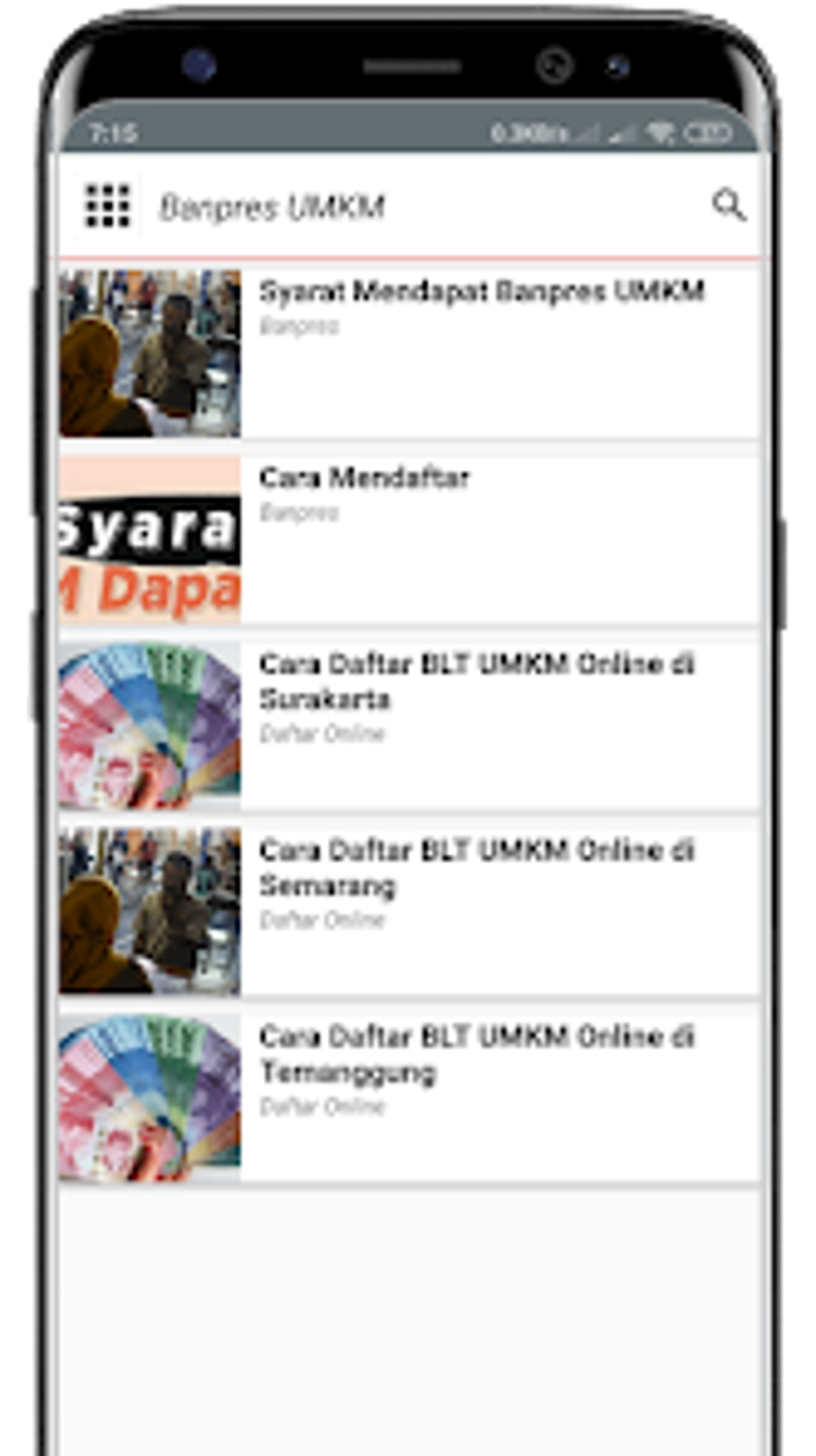This screenshot has height=1456, width=816.
Task: Select the Temanggung BLT UMKM article
Action: [x=477, y=1054]
